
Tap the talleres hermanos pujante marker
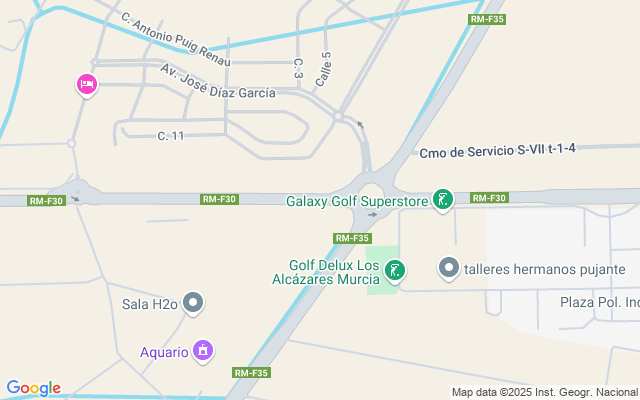(x=449, y=268)
